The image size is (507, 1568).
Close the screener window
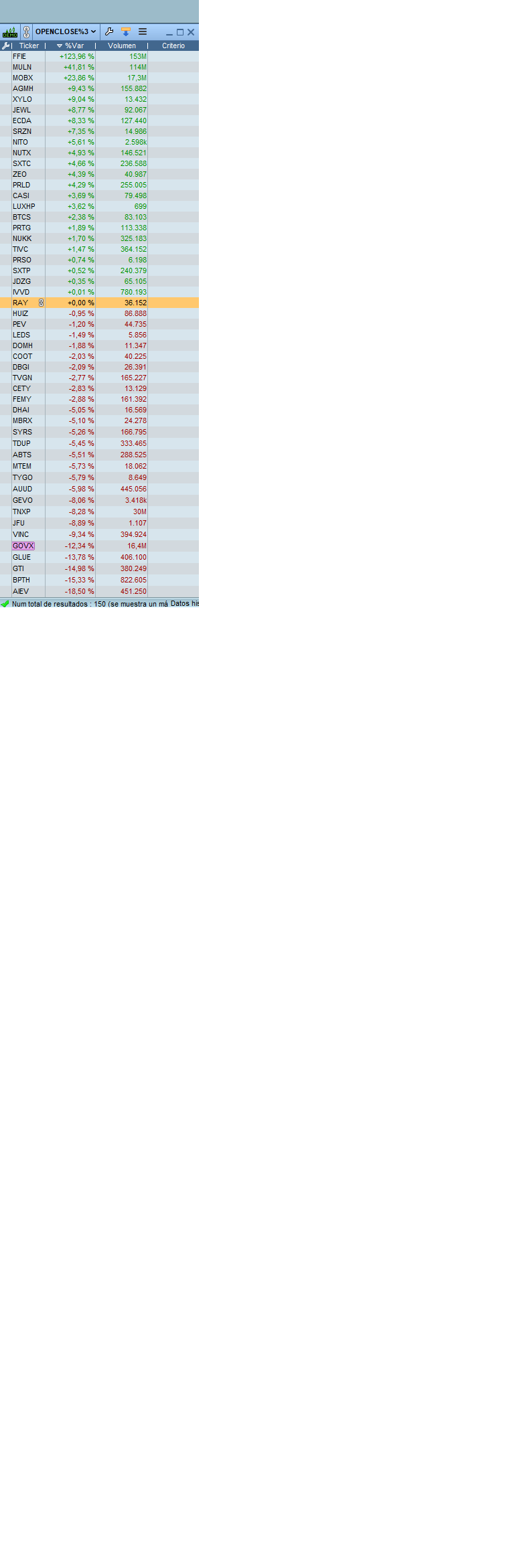pos(191,32)
